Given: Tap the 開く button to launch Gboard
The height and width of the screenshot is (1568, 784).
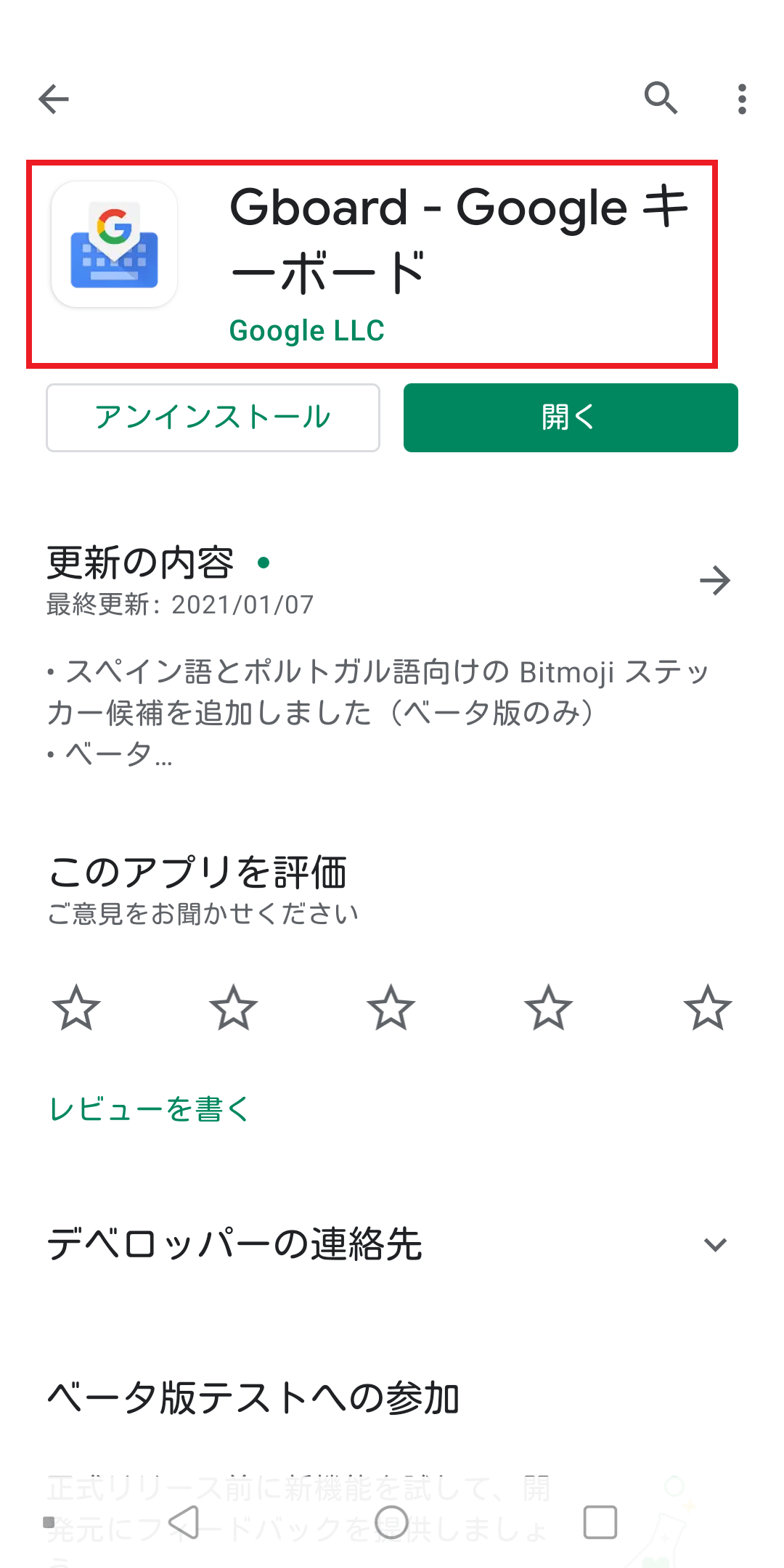Looking at the screenshot, I should click(x=571, y=417).
